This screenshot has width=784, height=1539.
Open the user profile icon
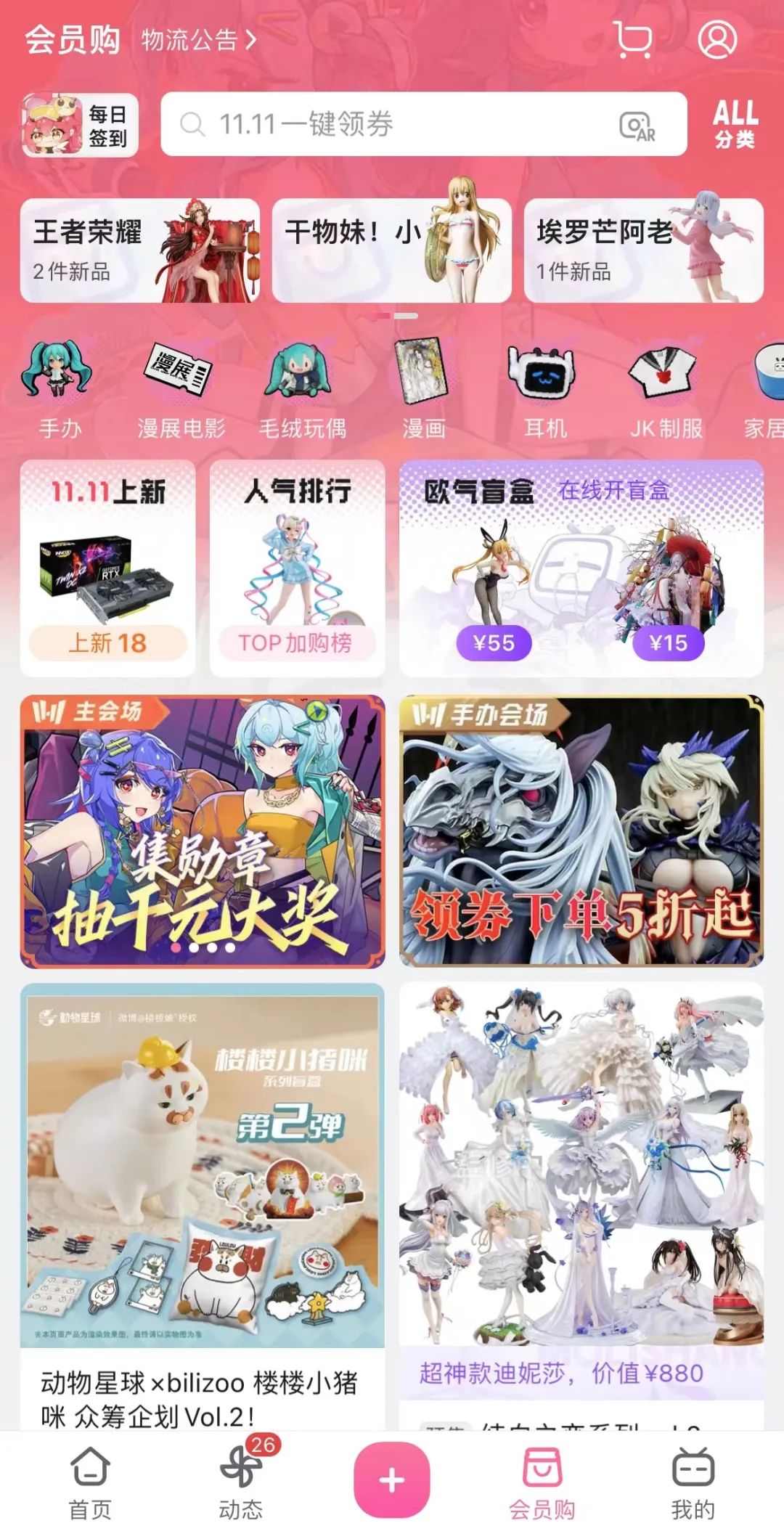pyautogui.click(x=717, y=39)
